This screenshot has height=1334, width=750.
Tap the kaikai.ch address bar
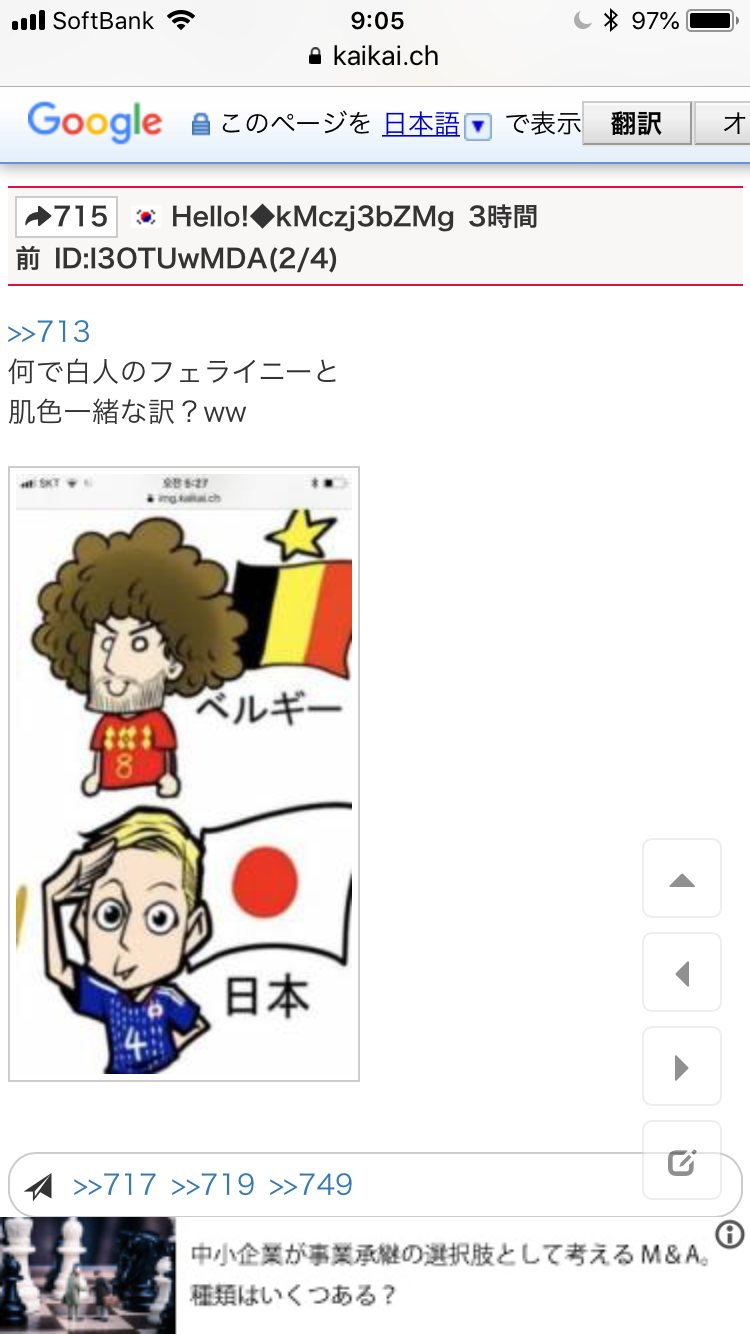pos(375,56)
